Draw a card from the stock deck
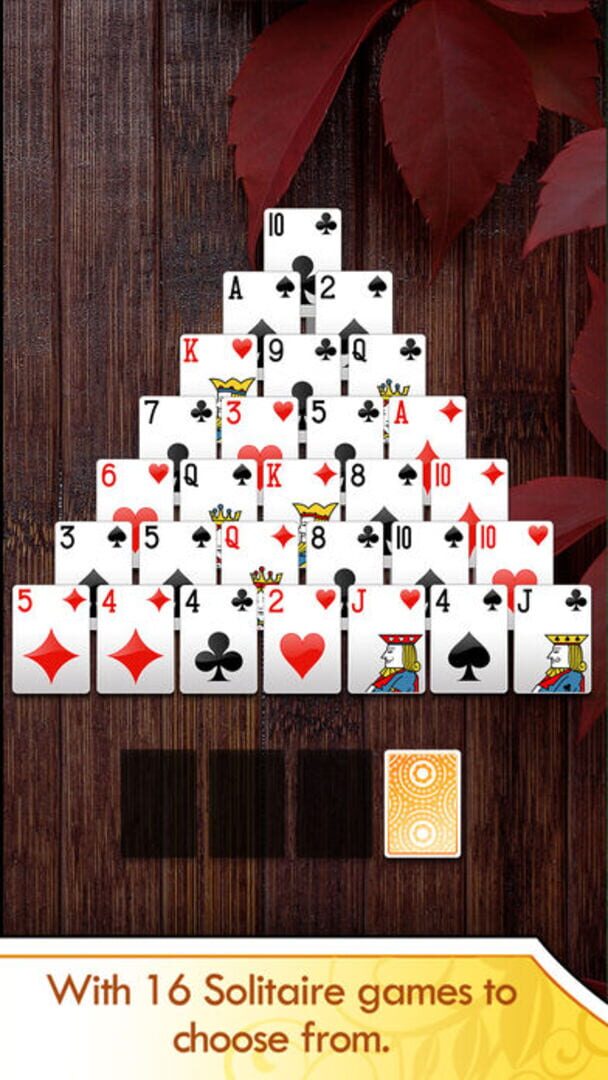The width and height of the screenshot is (608, 1080). [x=423, y=804]
